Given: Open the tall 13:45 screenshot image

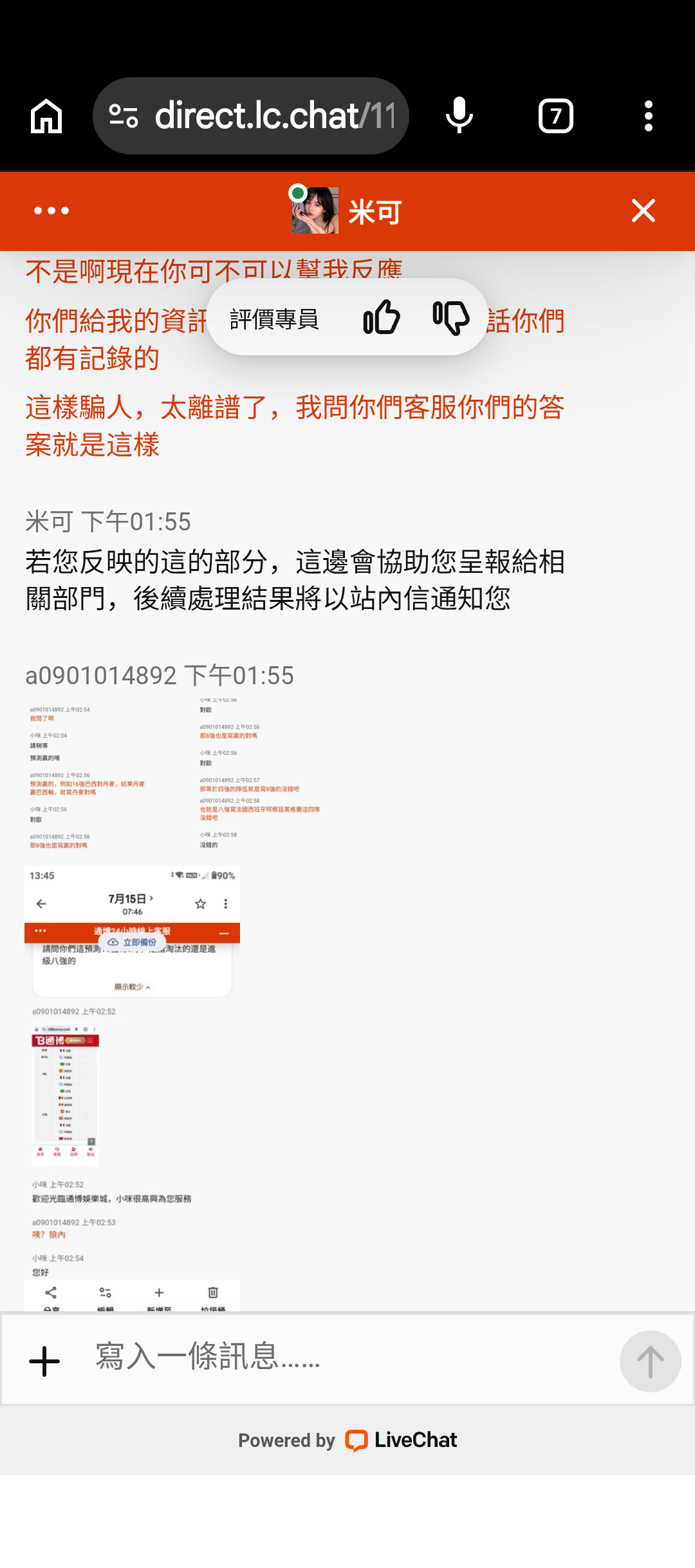Looking at the screenshot, I should point(133,1088).
